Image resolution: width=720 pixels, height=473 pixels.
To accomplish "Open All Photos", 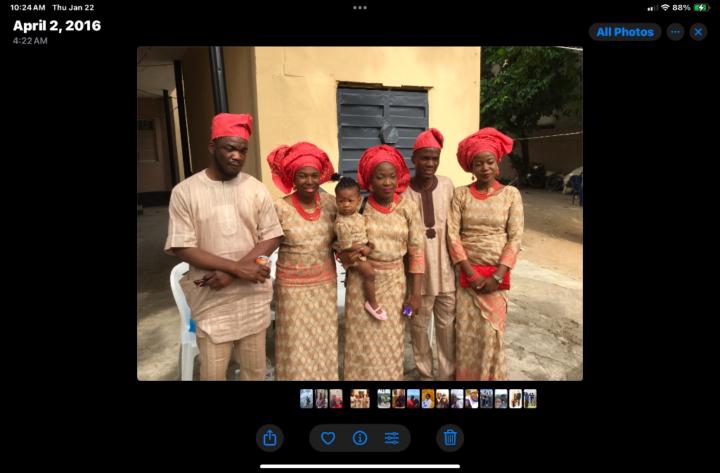I will pos(624,32).
